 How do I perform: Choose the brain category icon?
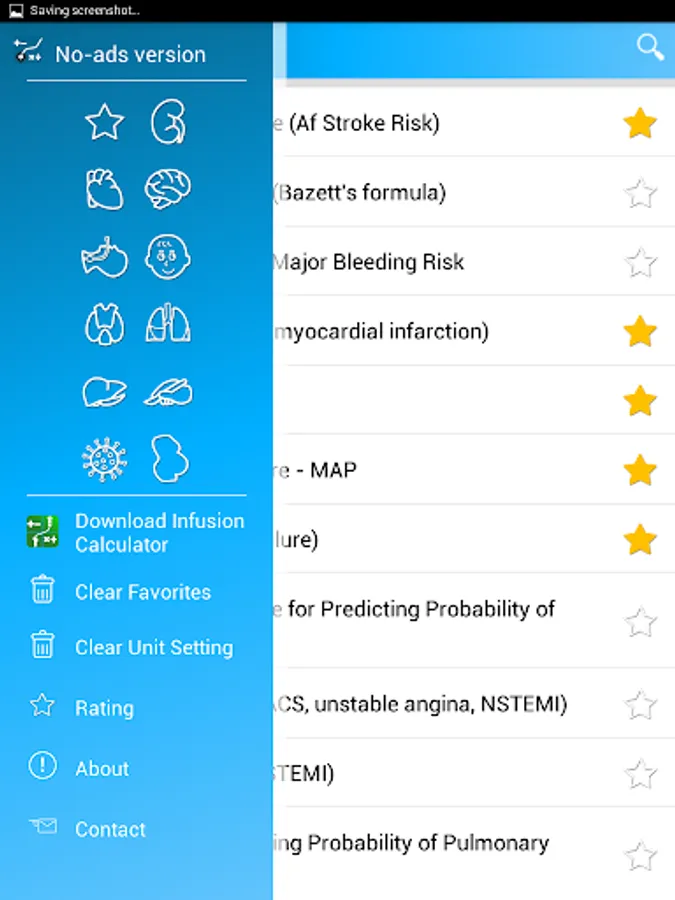pos(168,189)
